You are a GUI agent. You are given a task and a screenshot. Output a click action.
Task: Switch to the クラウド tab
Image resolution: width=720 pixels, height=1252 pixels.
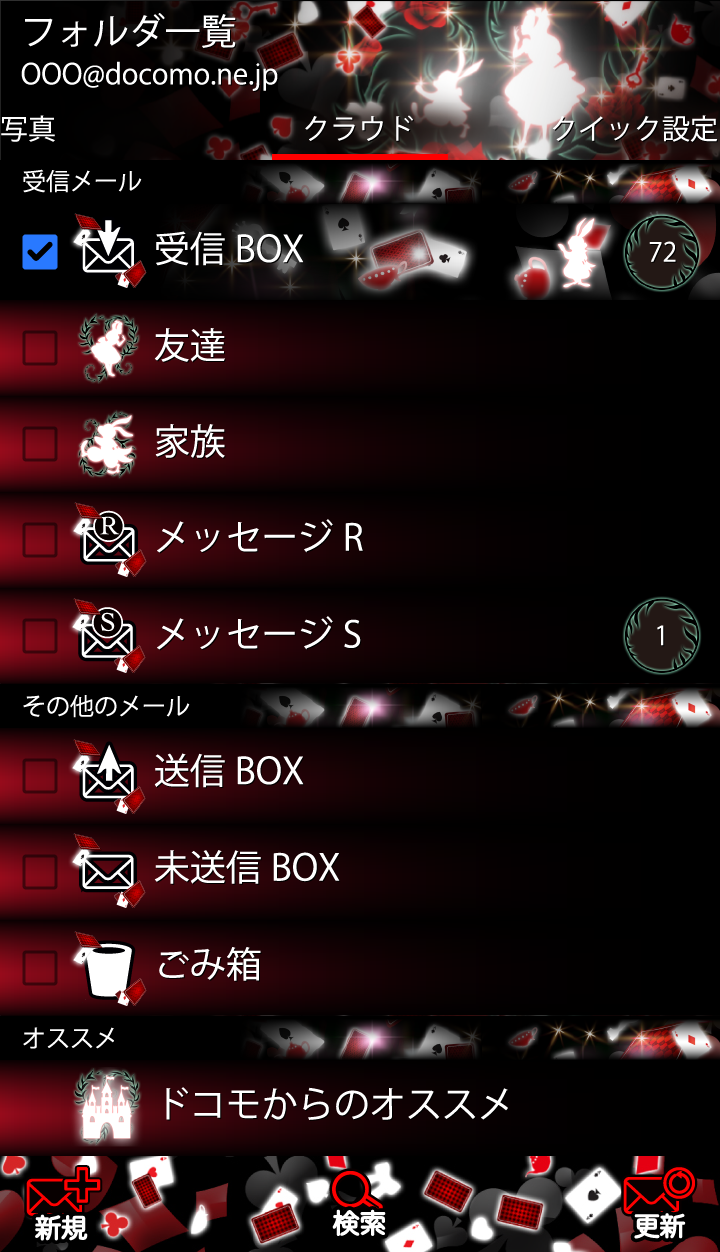coord(358,129)
